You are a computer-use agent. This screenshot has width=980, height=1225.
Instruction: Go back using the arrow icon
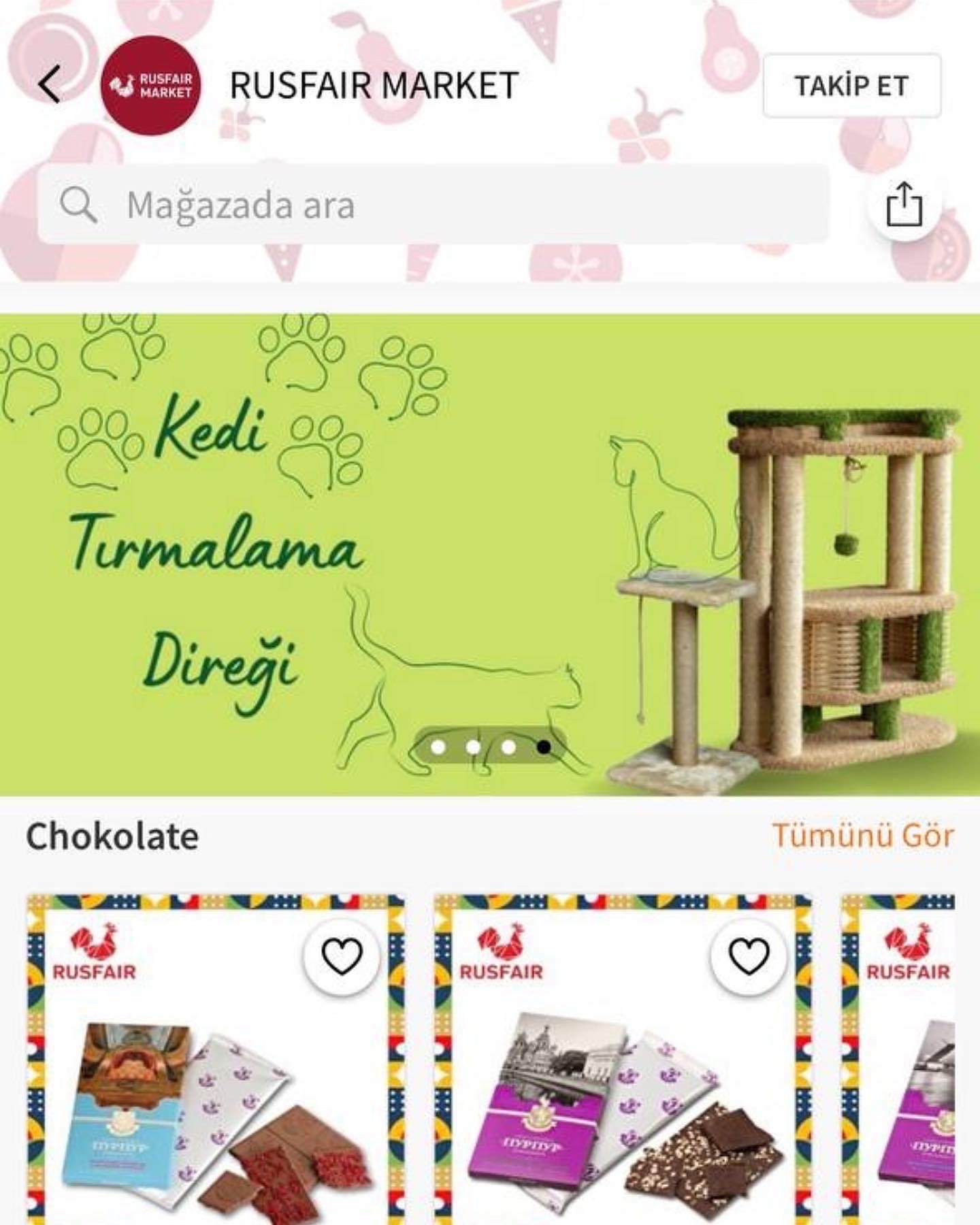pos(49,85)
